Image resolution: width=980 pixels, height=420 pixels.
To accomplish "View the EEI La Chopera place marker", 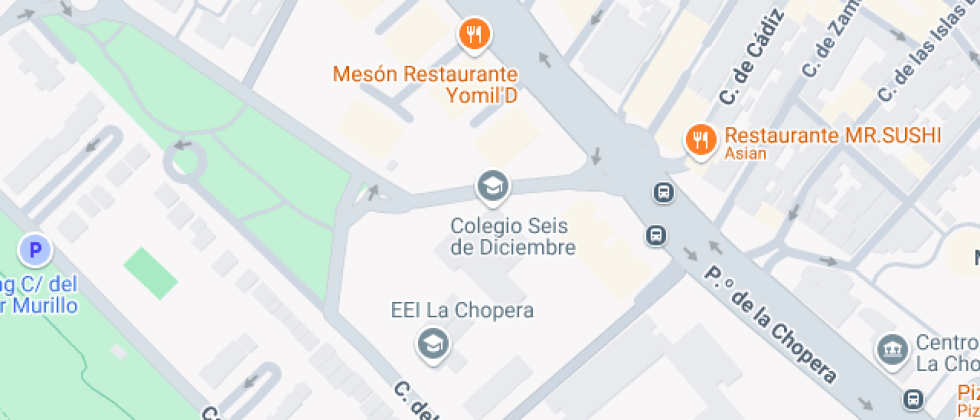I will point(433,345).
